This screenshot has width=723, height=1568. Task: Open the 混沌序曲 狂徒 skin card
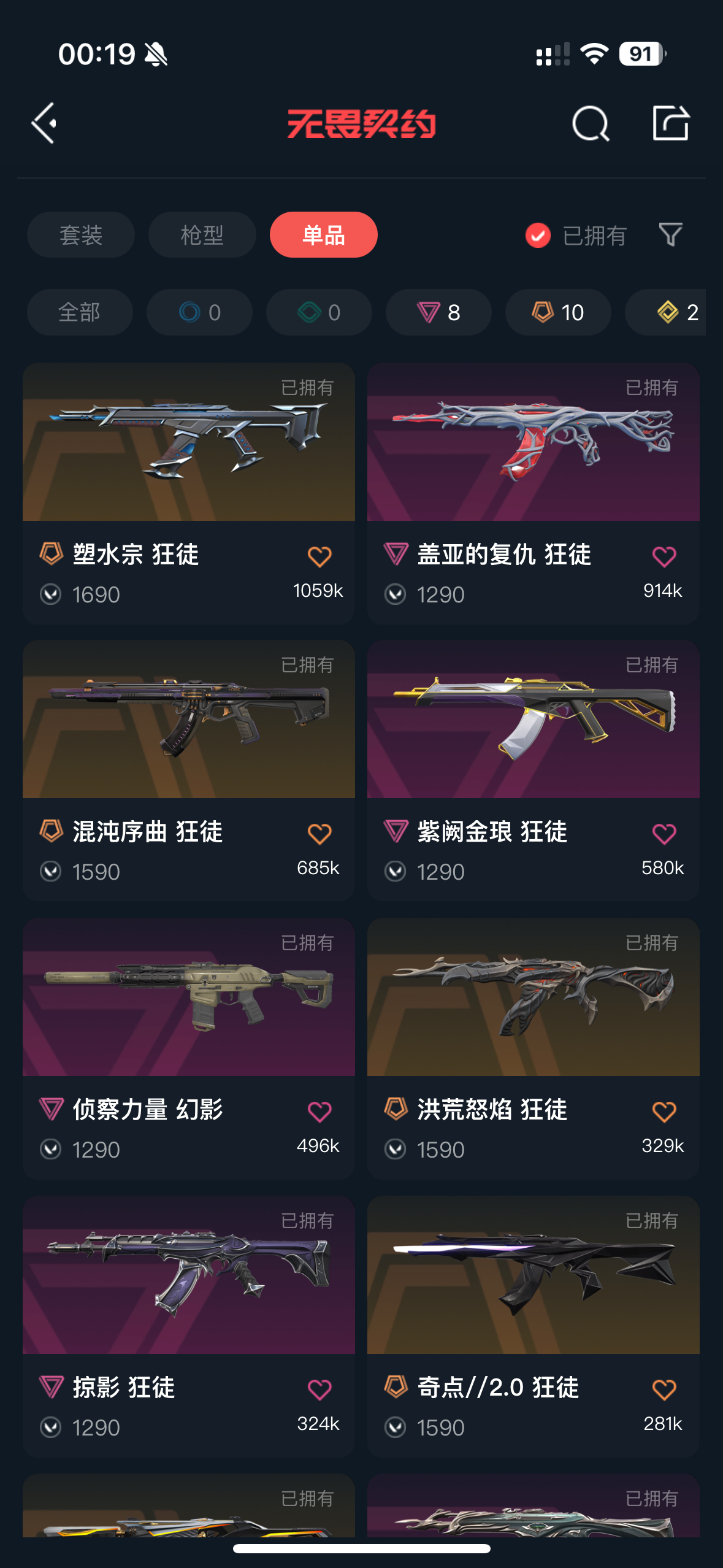[x=189, y=771]
